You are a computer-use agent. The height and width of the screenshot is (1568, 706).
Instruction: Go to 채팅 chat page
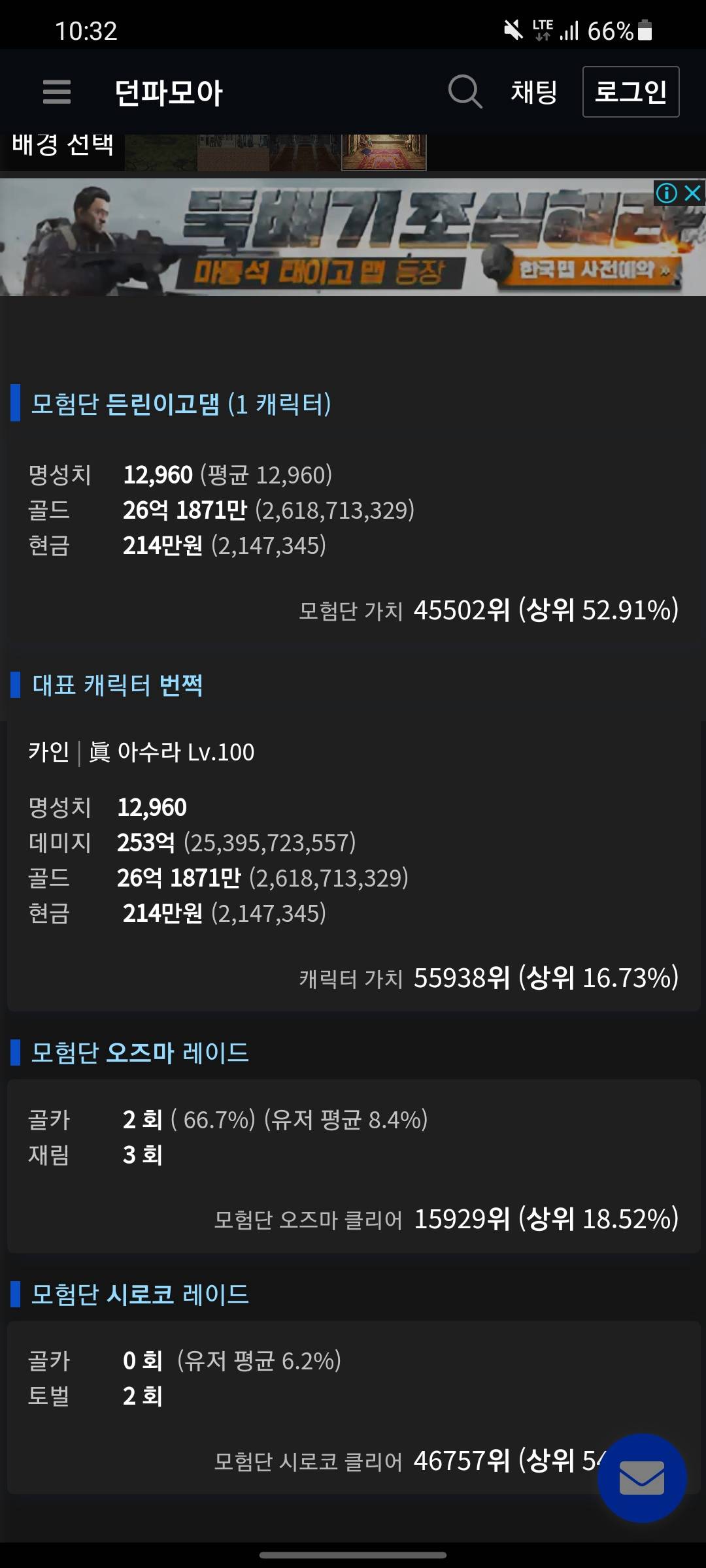pos(534,91)
